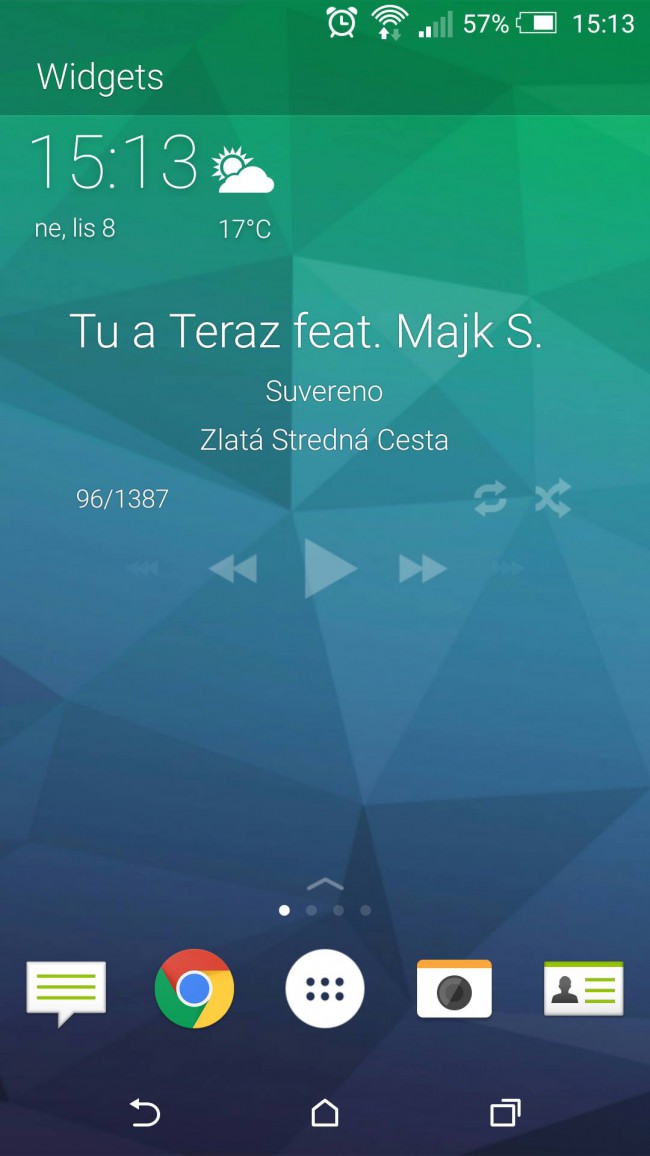This screenshot has width=650, height=1156.
Task: Toggle repeat mode
Action: tap(490, 498)
